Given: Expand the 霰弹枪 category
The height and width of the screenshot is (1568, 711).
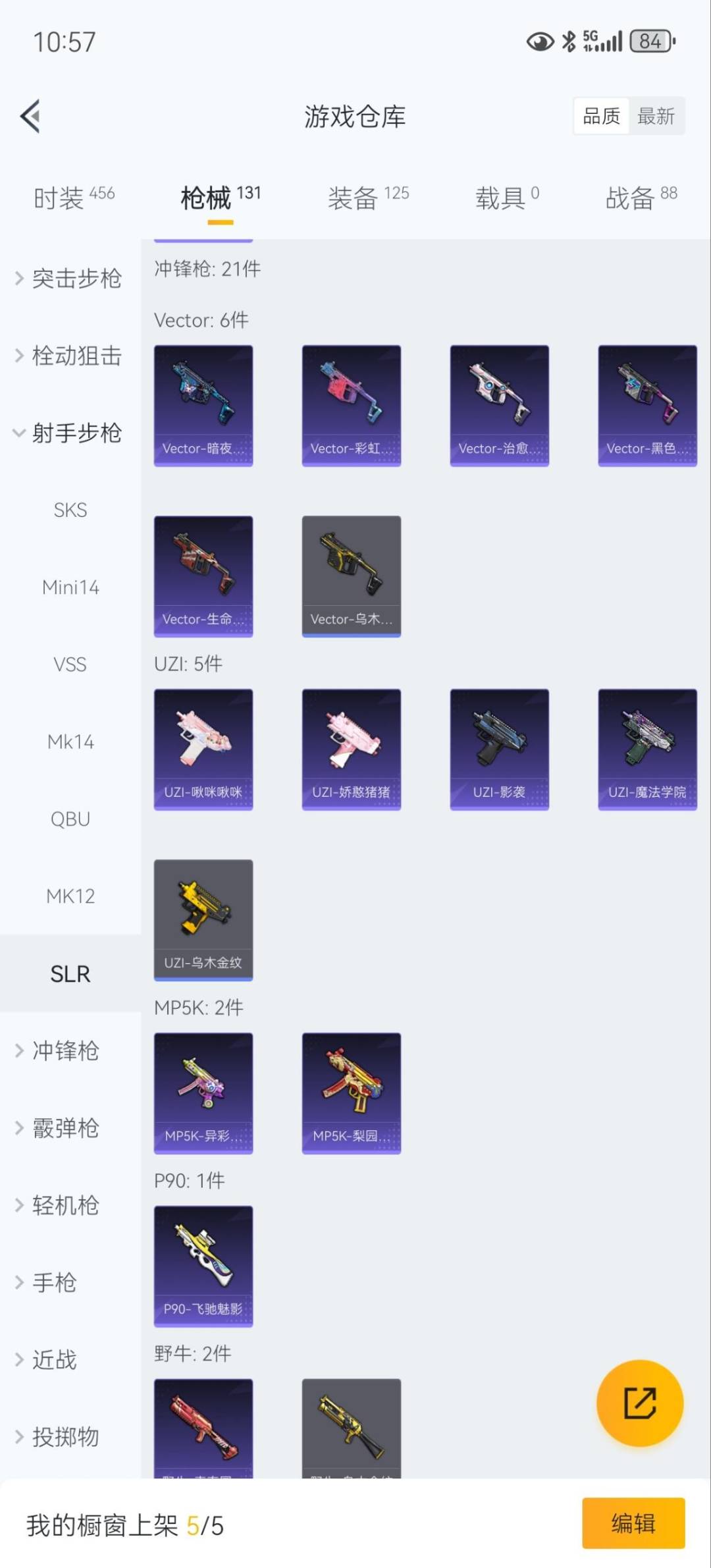Looking at the screenshot, I should pyautogui.click(x=66, y=1128).
